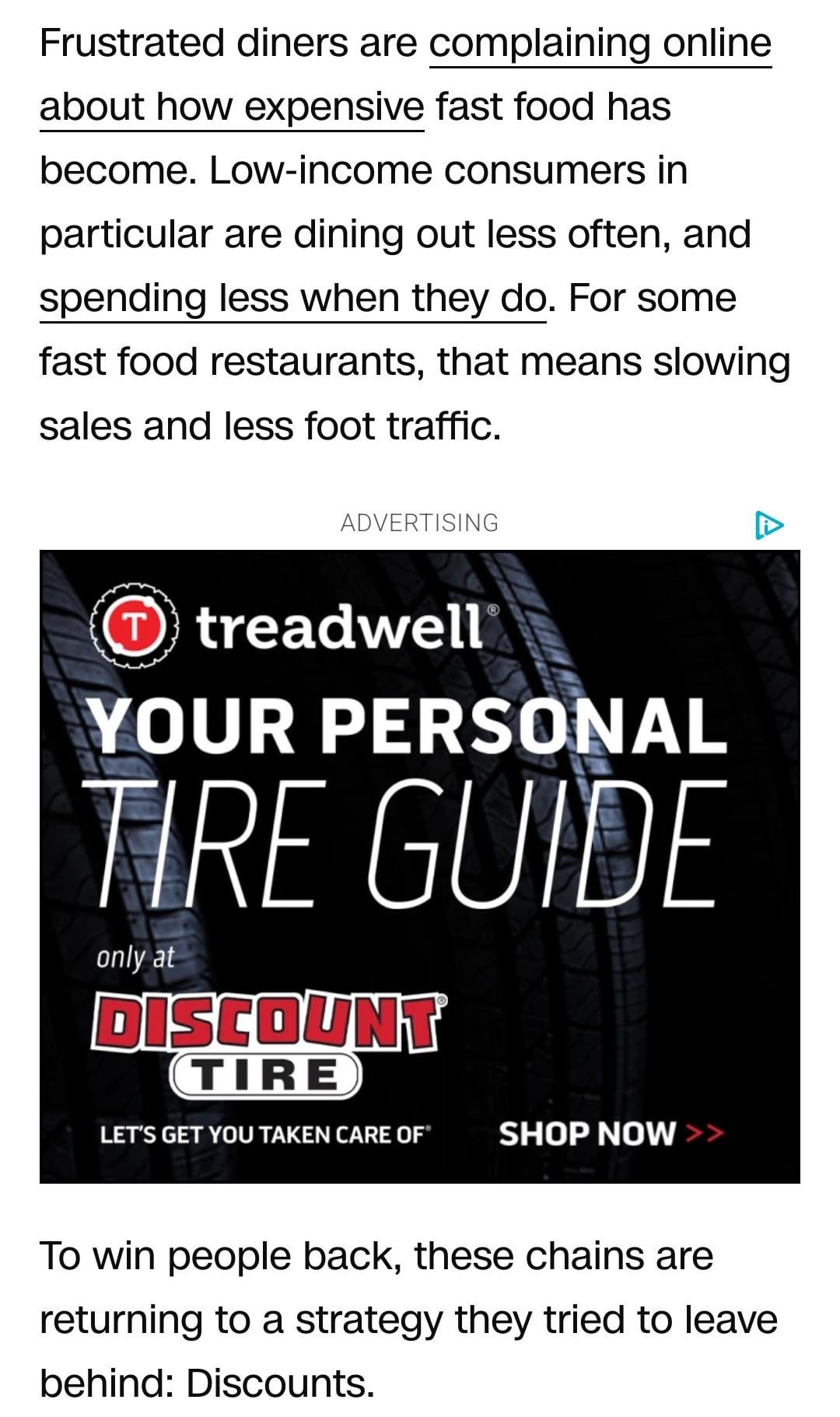840x1417 pixels.
Task: Tap the ad choices info icon
Action: (x=768, y=525)
